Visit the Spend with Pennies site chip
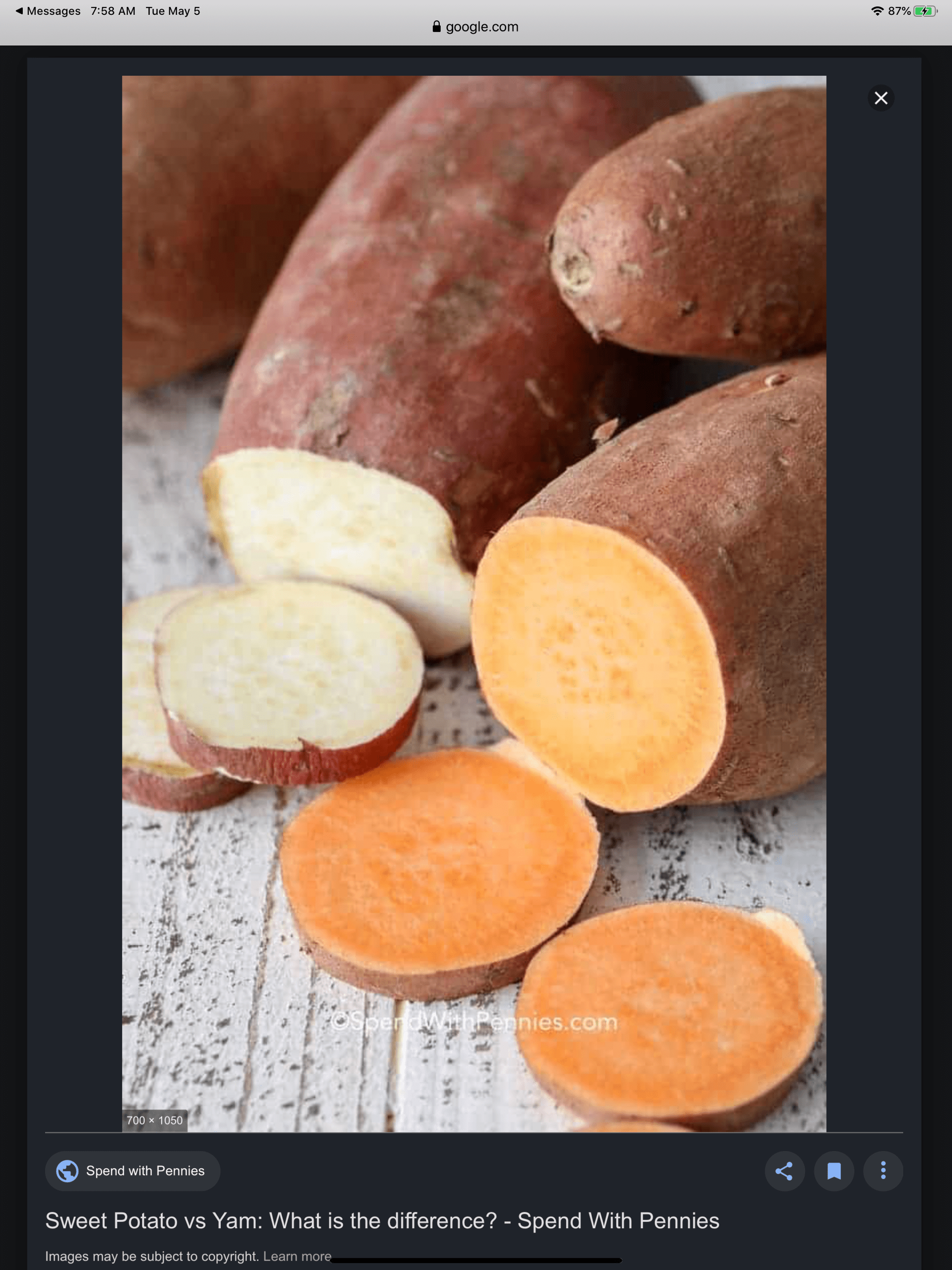Screen dimensions: 952x1270 pos(133,1171)
